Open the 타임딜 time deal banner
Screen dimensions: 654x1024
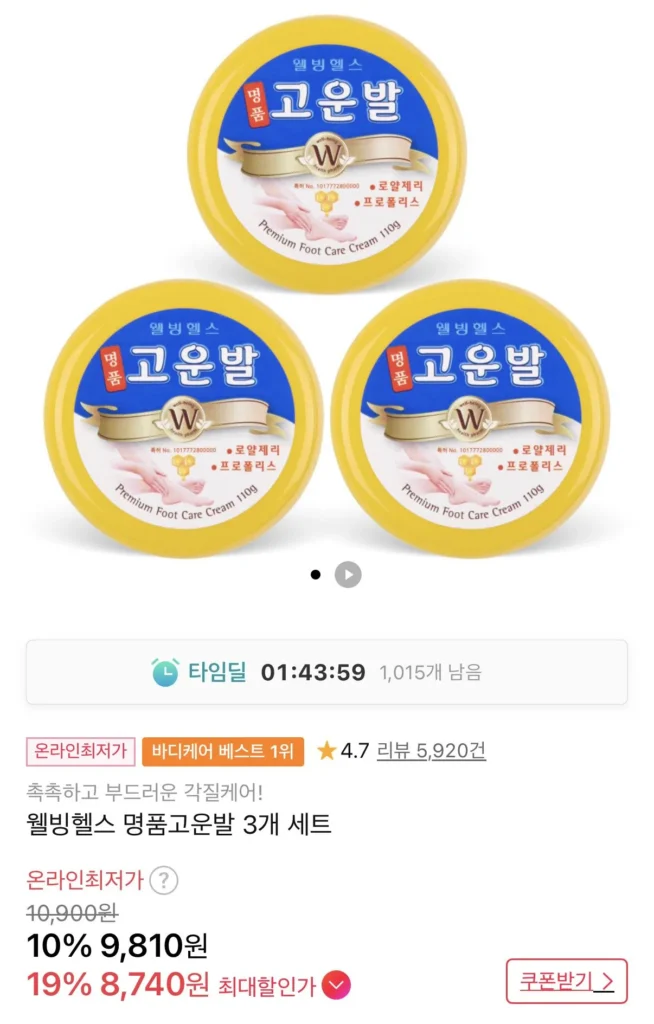(x=327, y=672)
